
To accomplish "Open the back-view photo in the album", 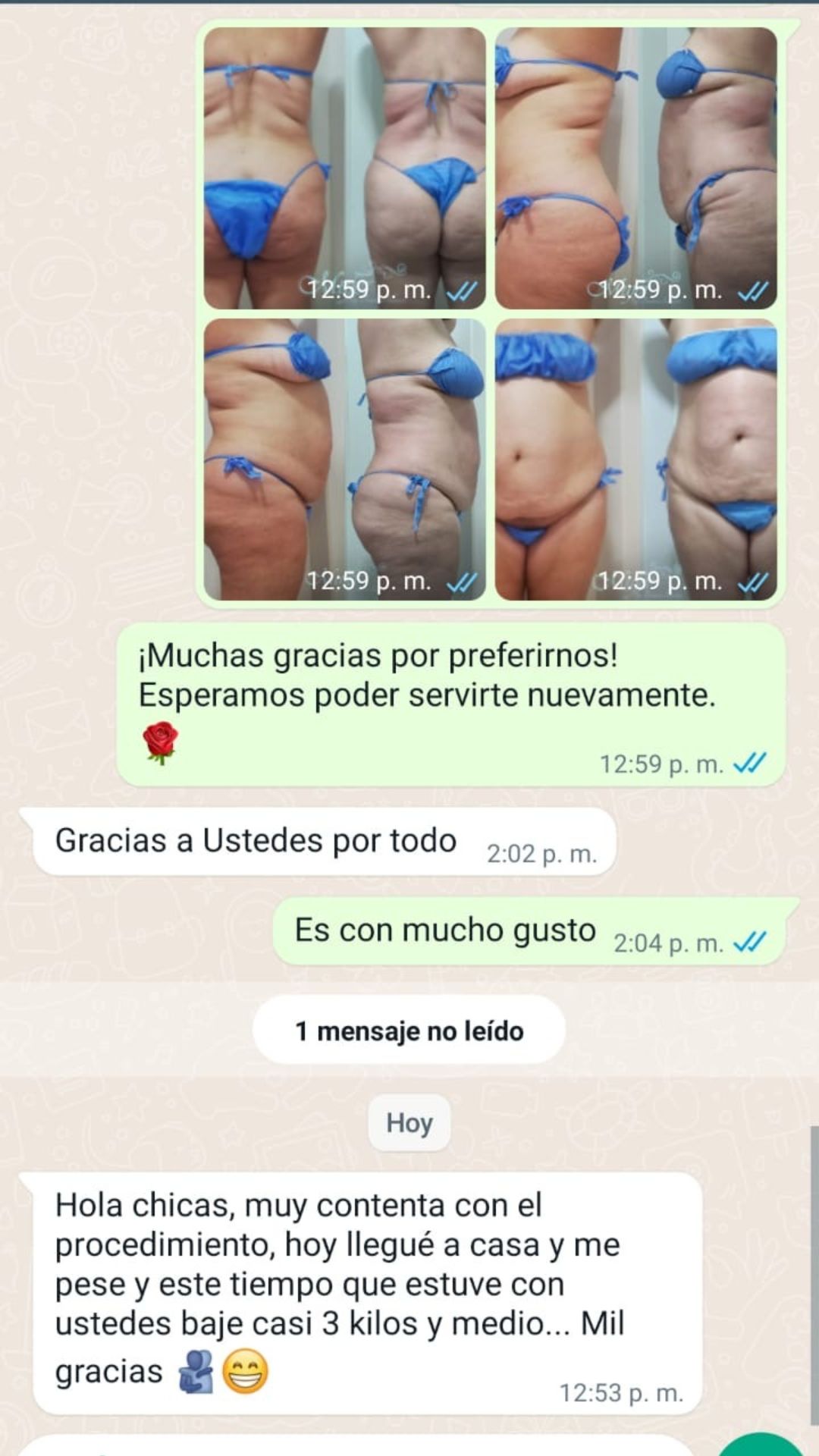I will [344, 168].
